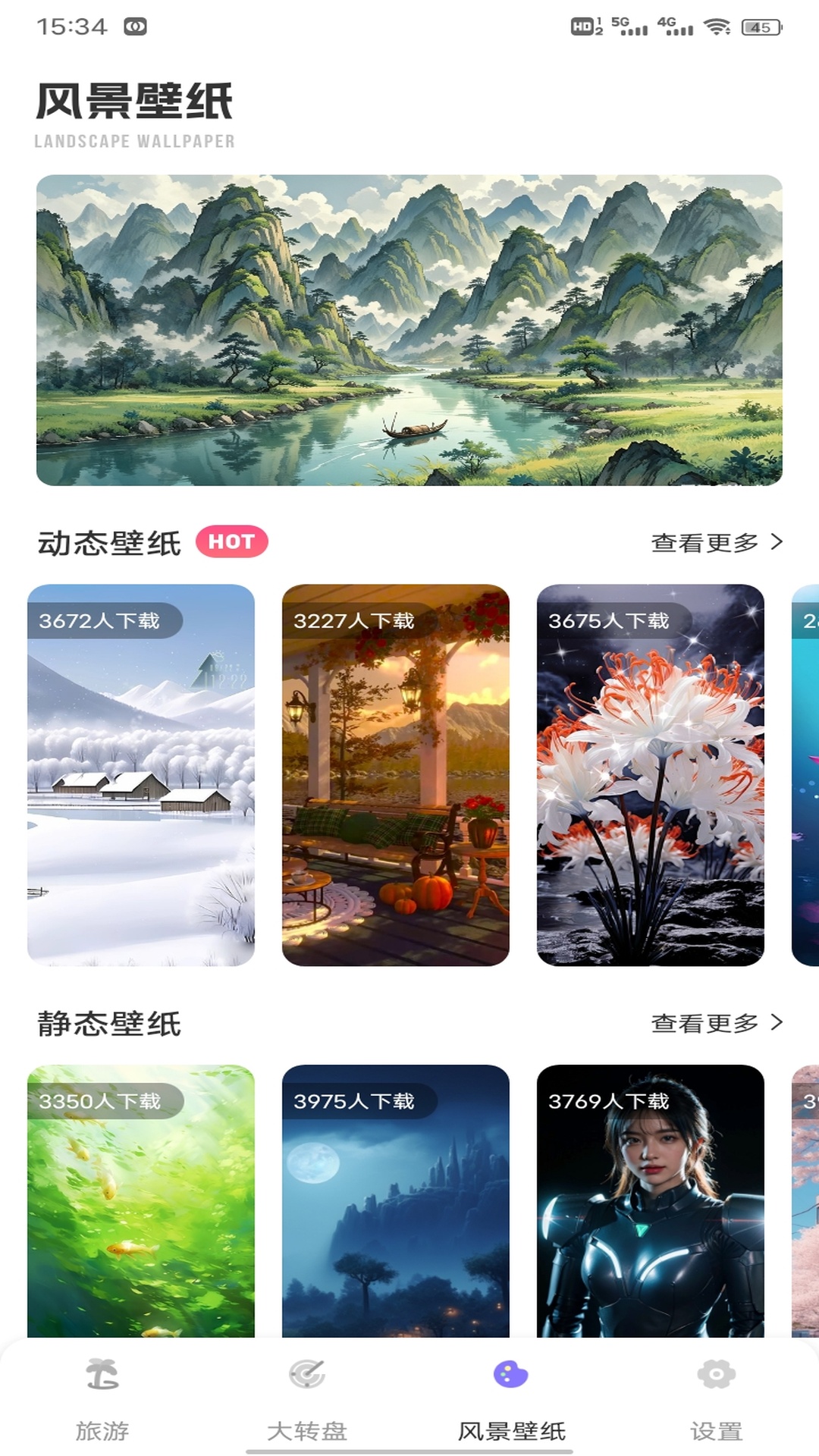This screenshot has height=1456, width=819.
Task: Select the white spider lily wallpaper thumbnail
Action: (x=650, y=781)
